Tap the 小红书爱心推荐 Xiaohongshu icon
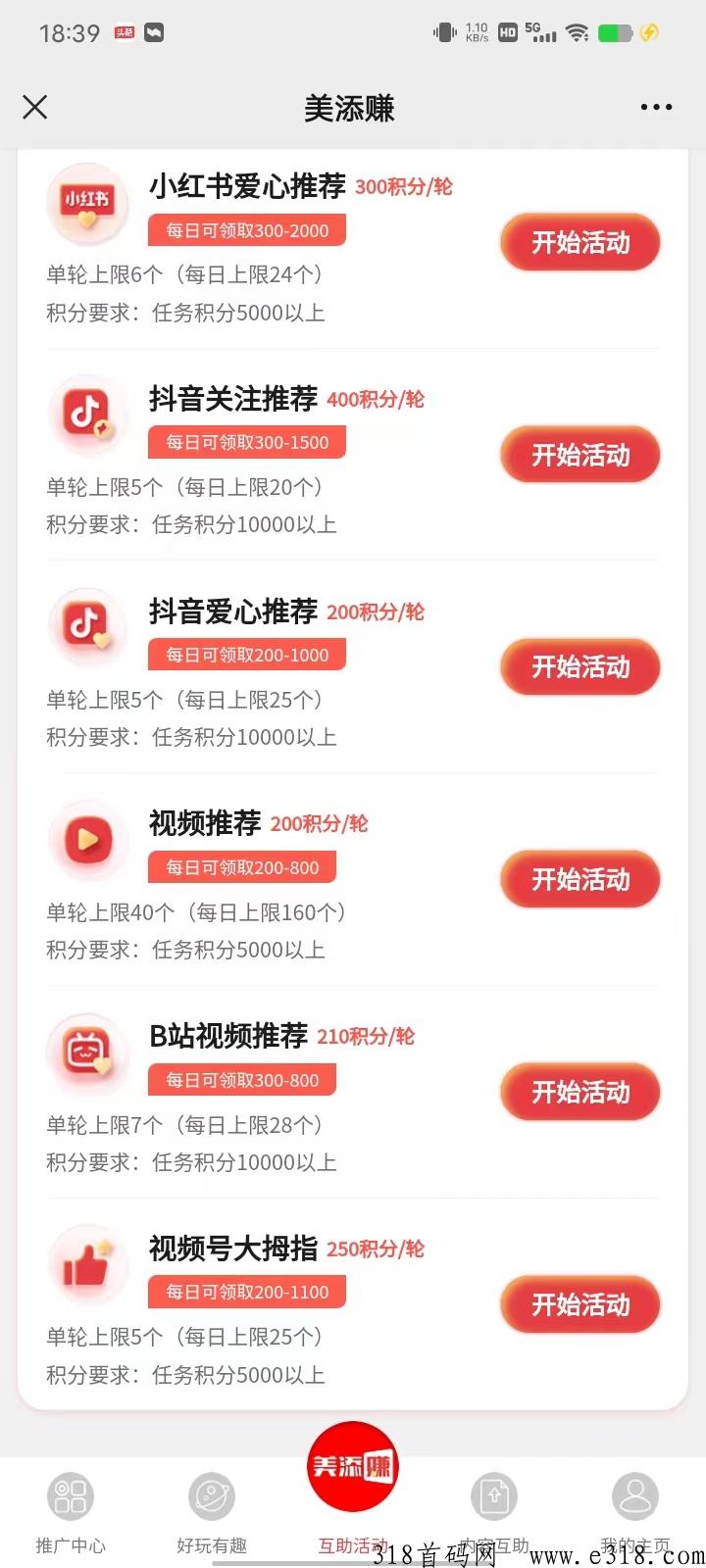 pos(87,204)
